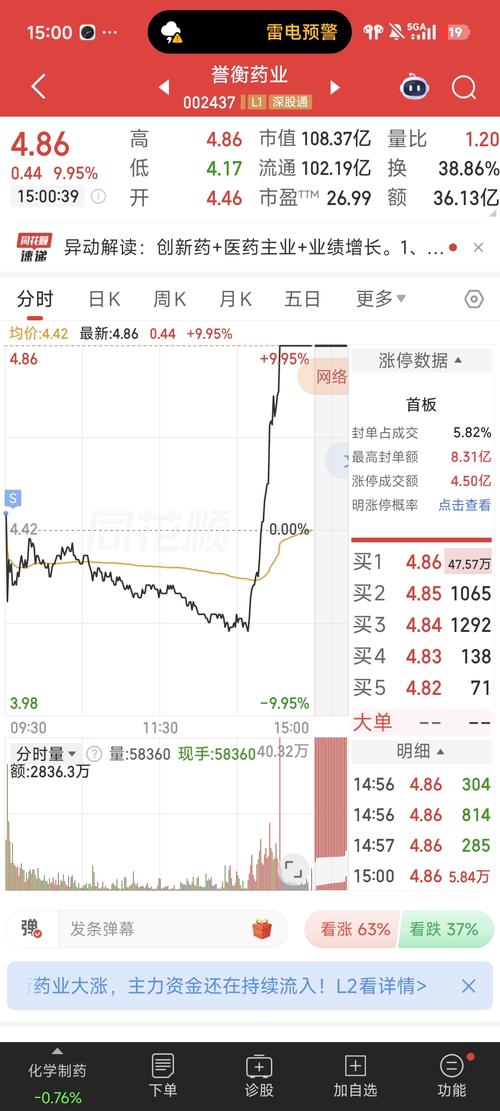
Task: Open the 分时量 indicator dropdown
Action: (x=47, y=754)
